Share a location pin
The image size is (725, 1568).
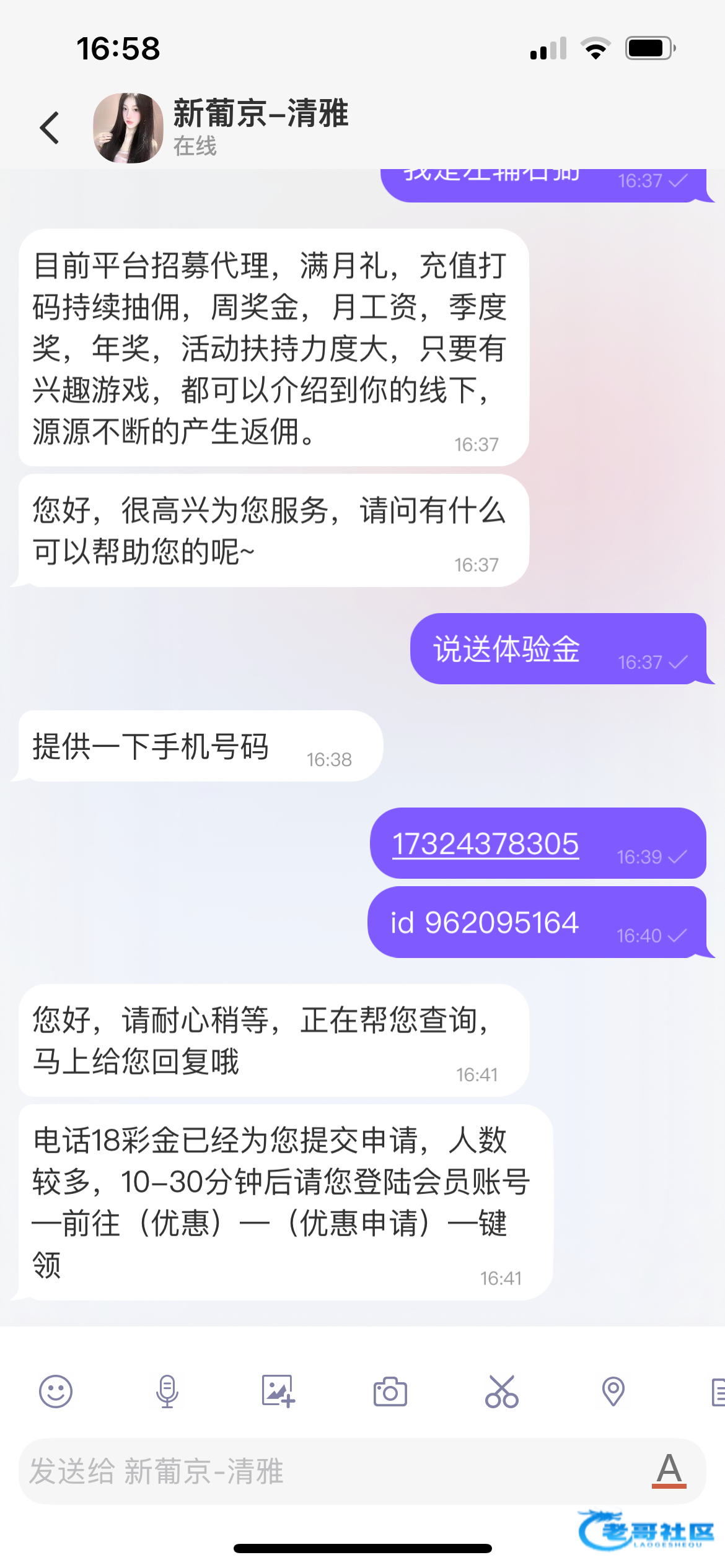pos(613,1392)
